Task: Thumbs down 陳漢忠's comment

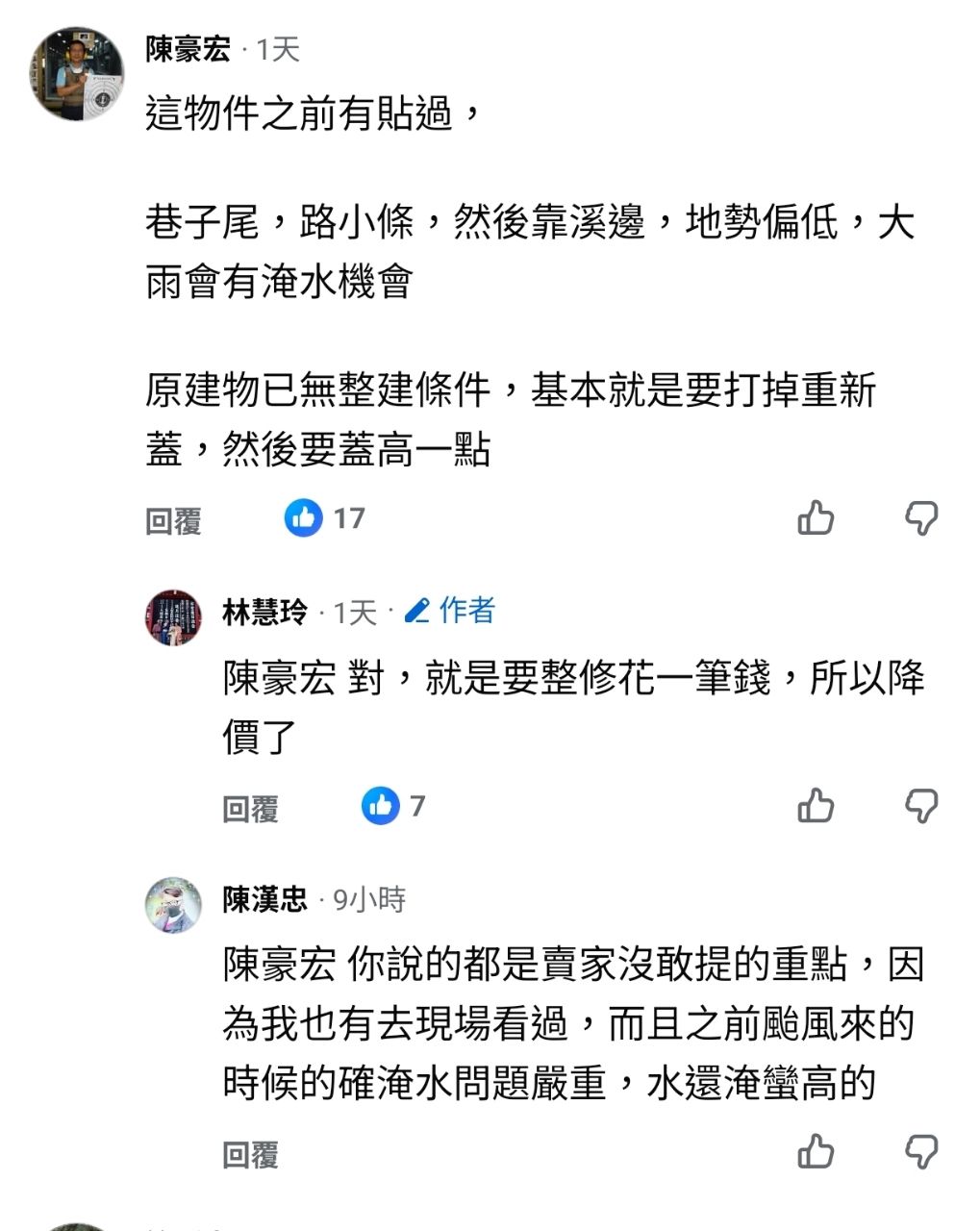Action: [921, 1151]
